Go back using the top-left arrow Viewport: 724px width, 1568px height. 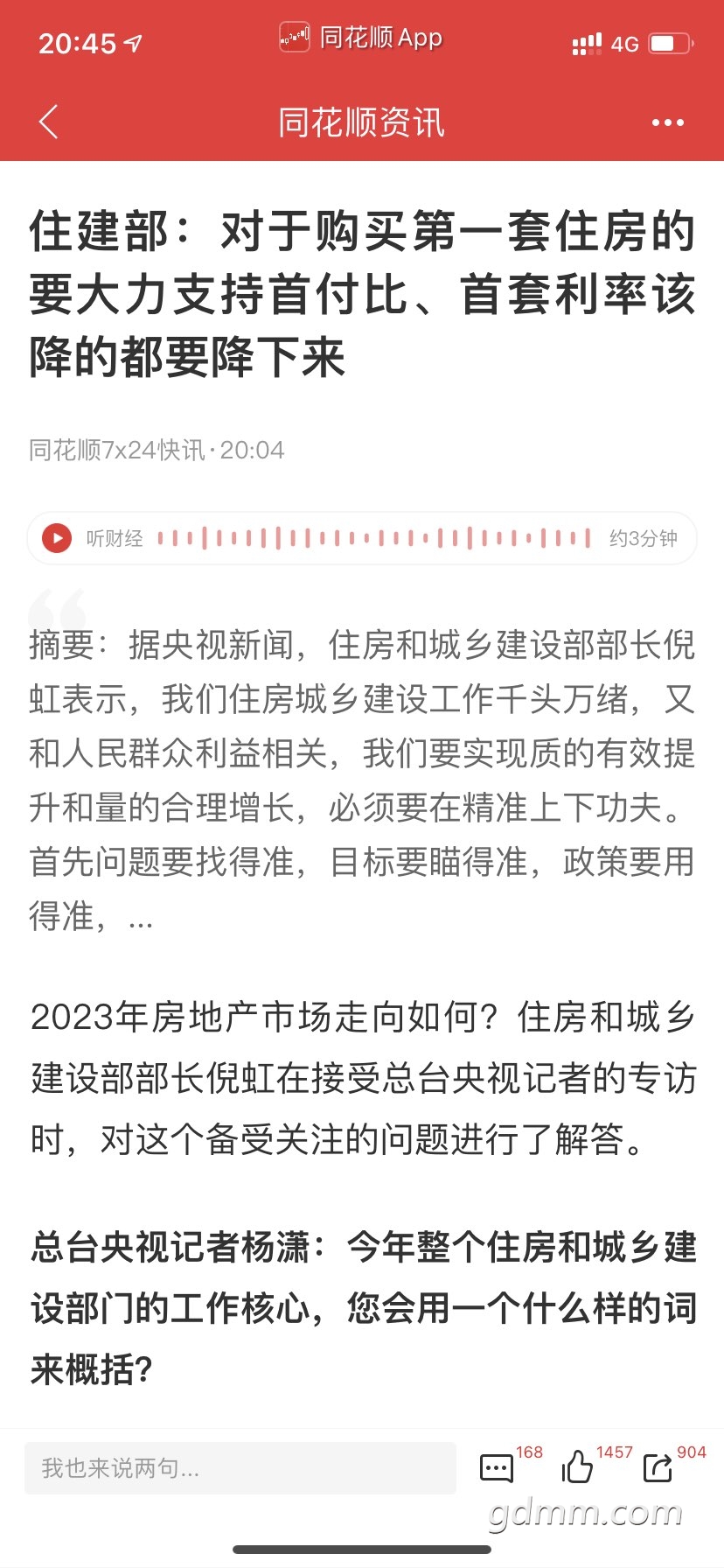pos(49,122)
